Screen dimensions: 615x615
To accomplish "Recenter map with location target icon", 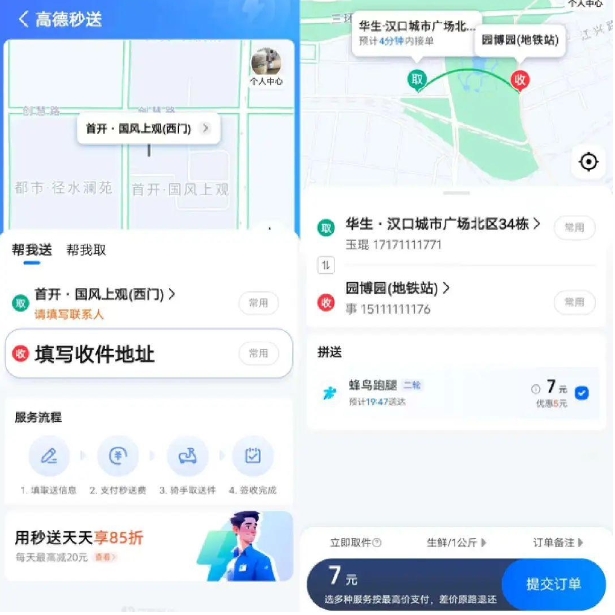I will click(x=588, y=162).
